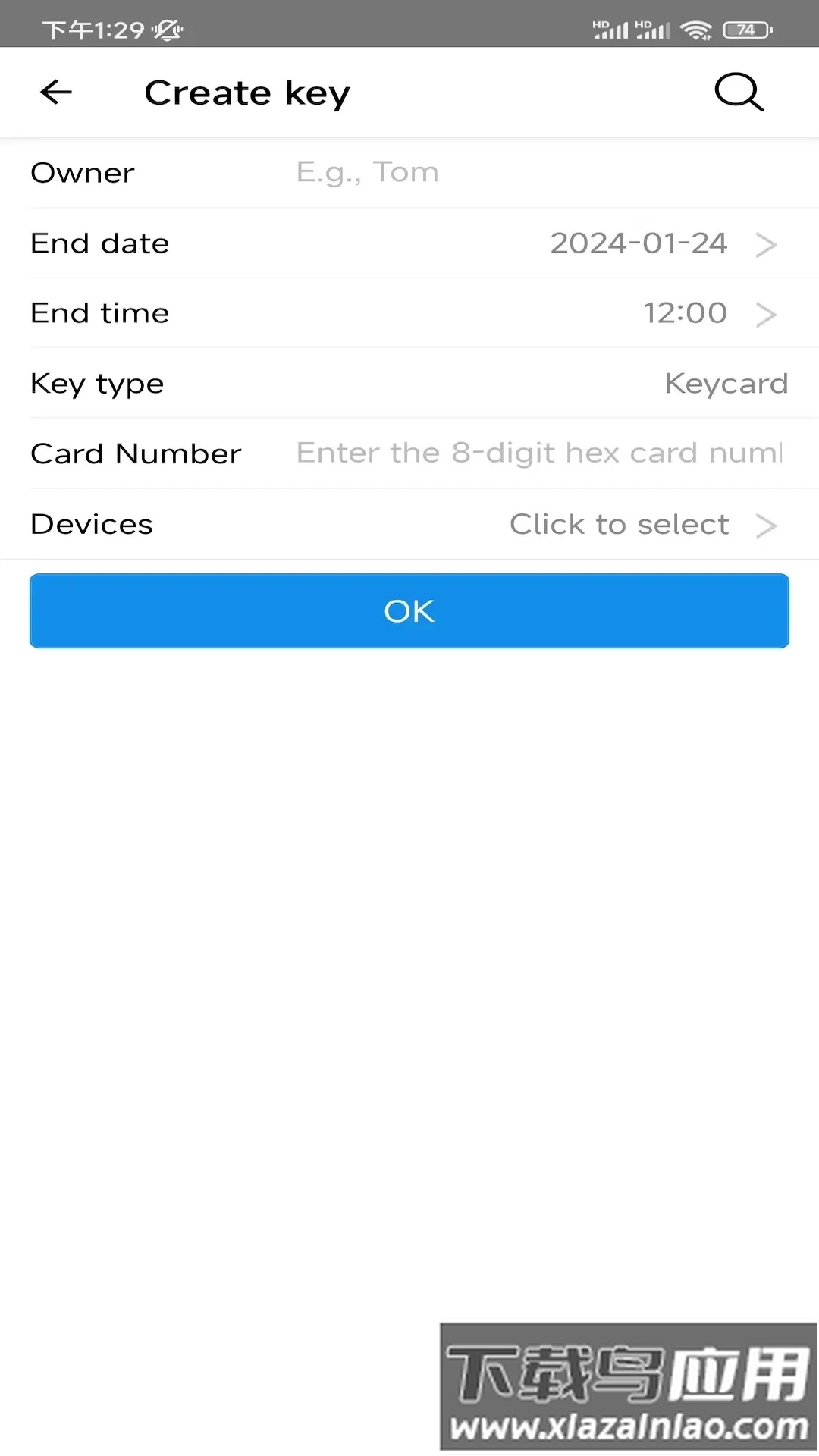
Task: Select the Key type Keycard
Action: pos(725,384)
